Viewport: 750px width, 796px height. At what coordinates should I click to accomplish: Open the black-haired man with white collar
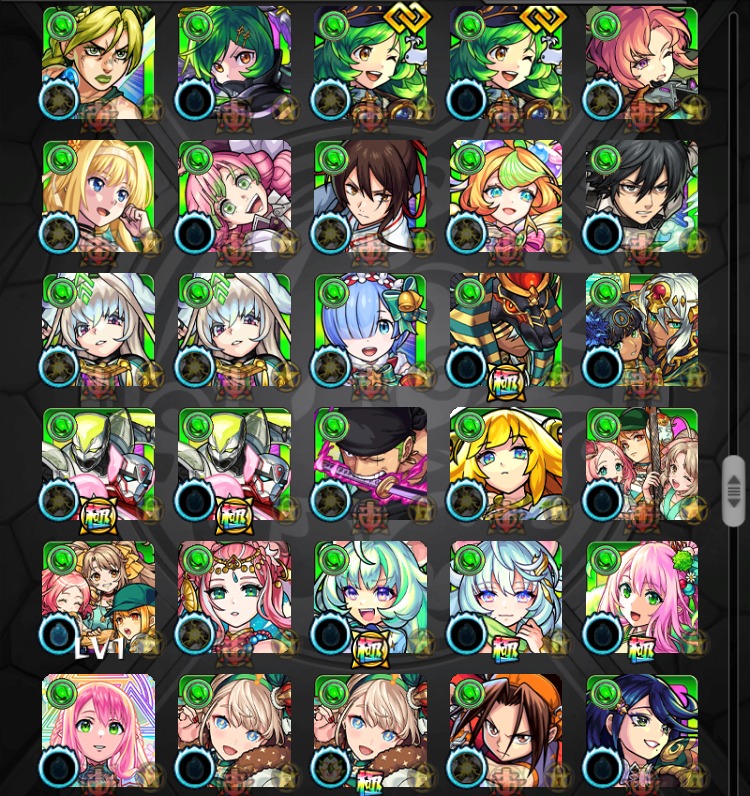(x=642, y=196)
